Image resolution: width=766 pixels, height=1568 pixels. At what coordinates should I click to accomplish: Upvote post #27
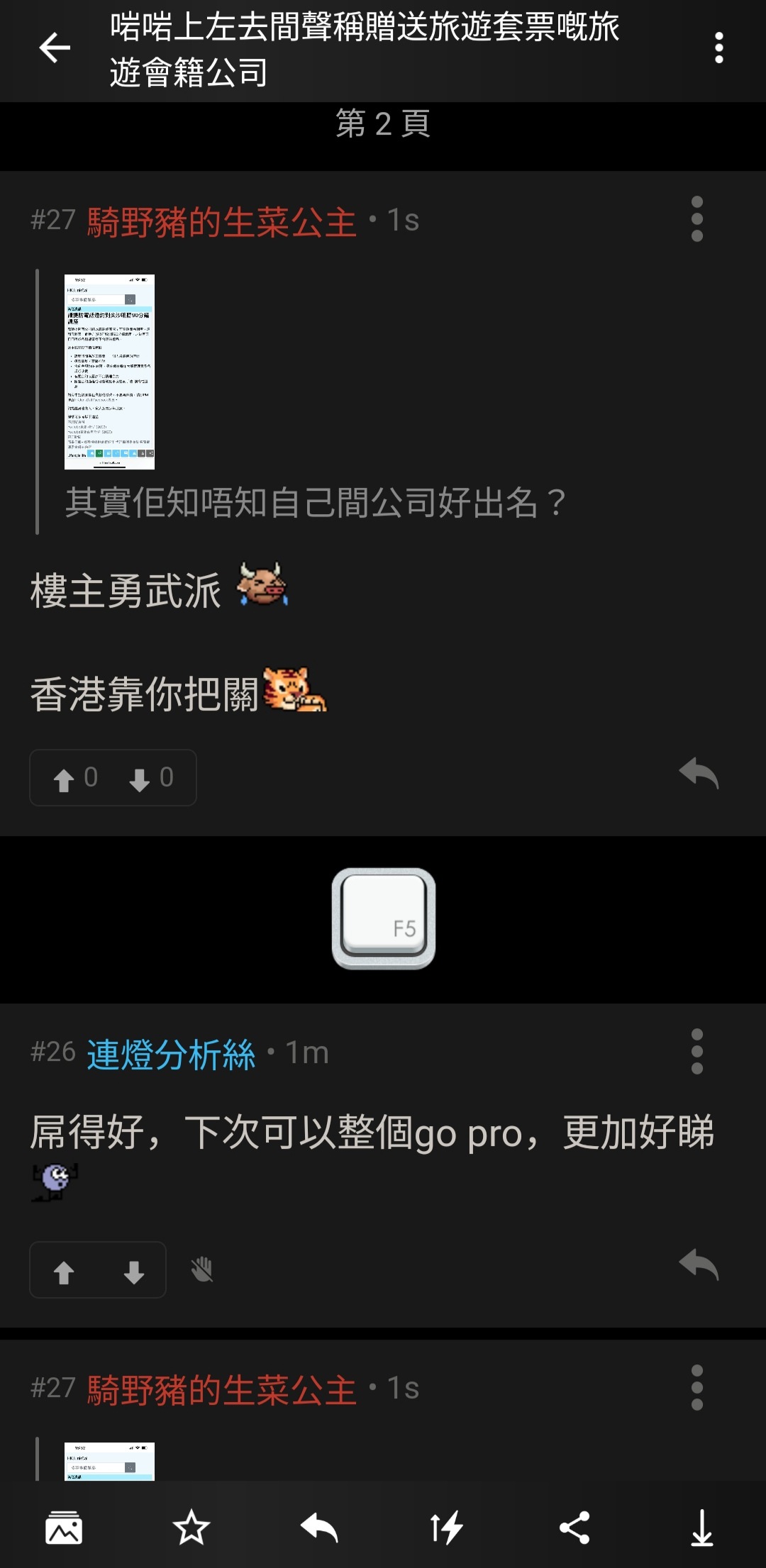(x=65, y=777)
